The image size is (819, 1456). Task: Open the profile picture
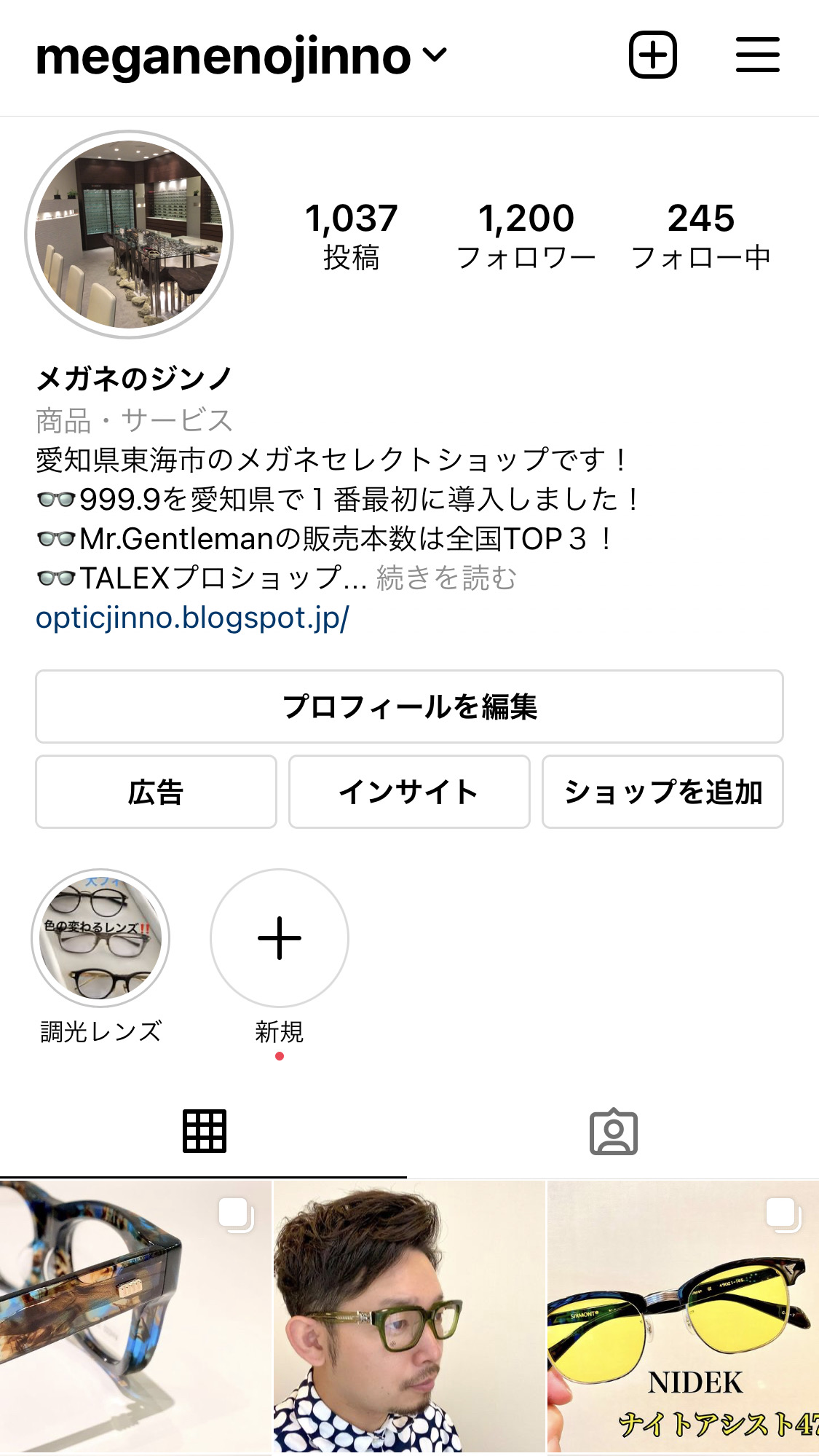coord(129,235)
